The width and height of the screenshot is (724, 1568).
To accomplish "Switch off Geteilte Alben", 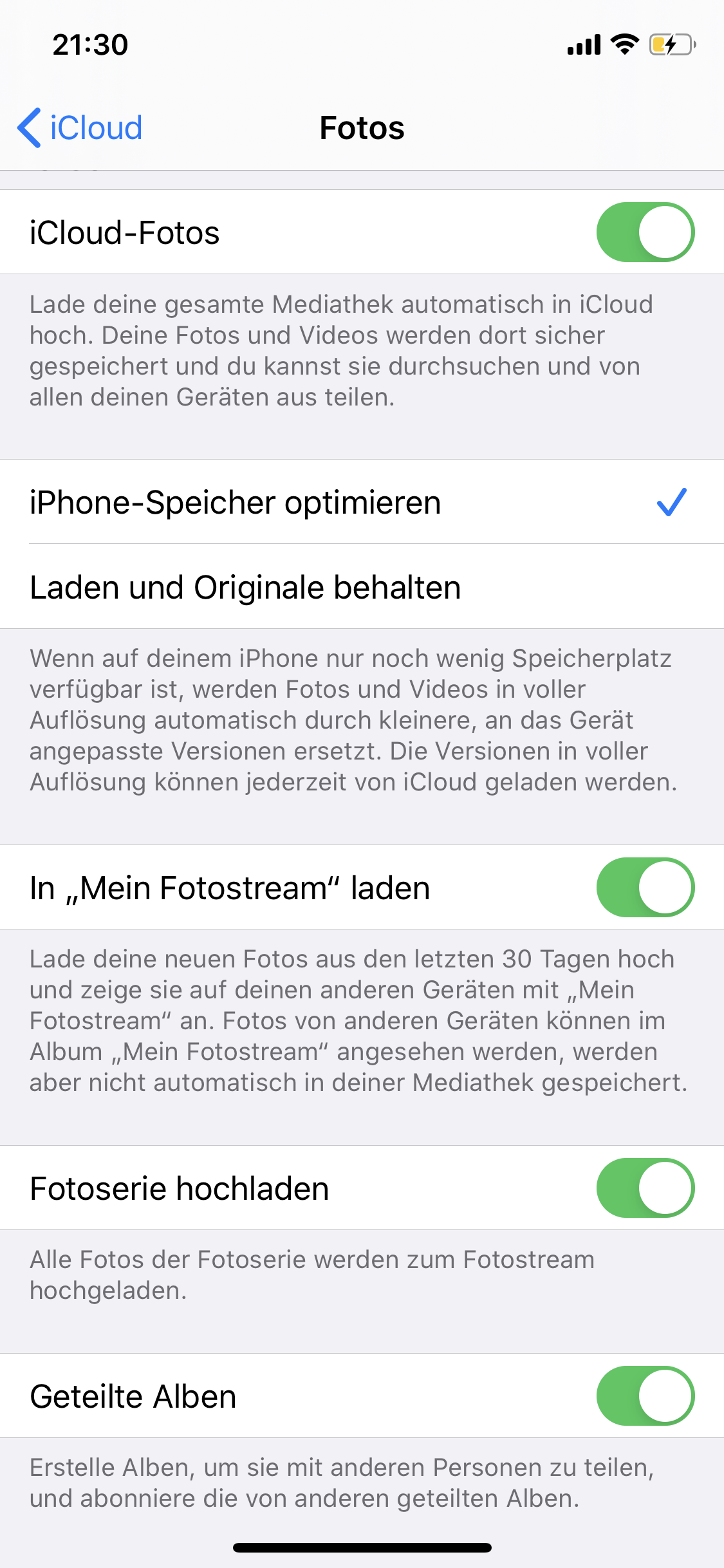I will click(x=645, y=1395).
